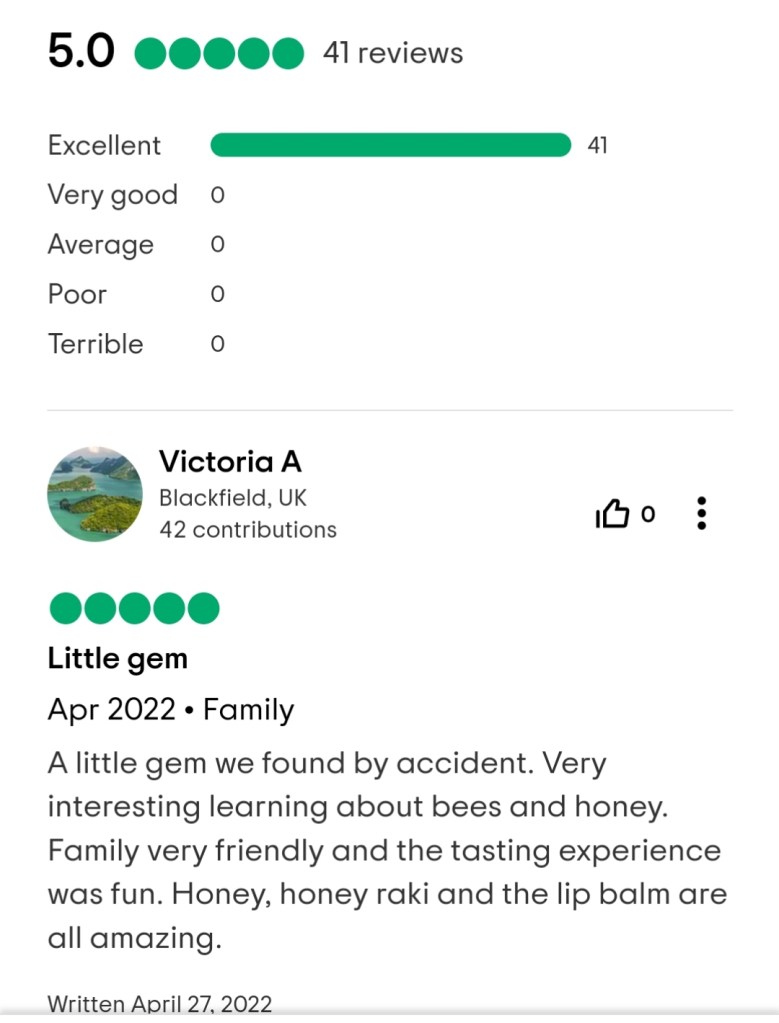Filter reviews by Average rating
779x1023 pixels.
(100, 245)
